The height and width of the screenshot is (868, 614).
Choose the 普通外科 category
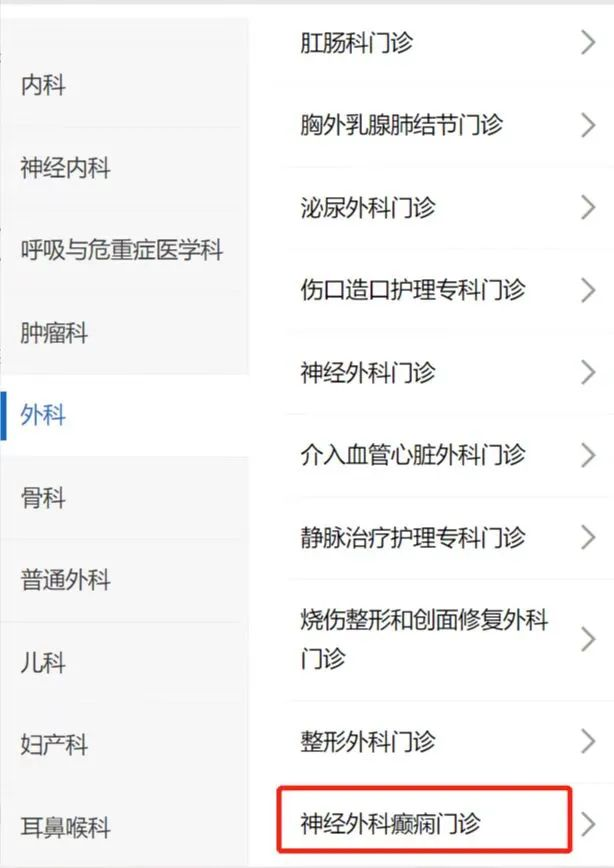coord(66,579)
